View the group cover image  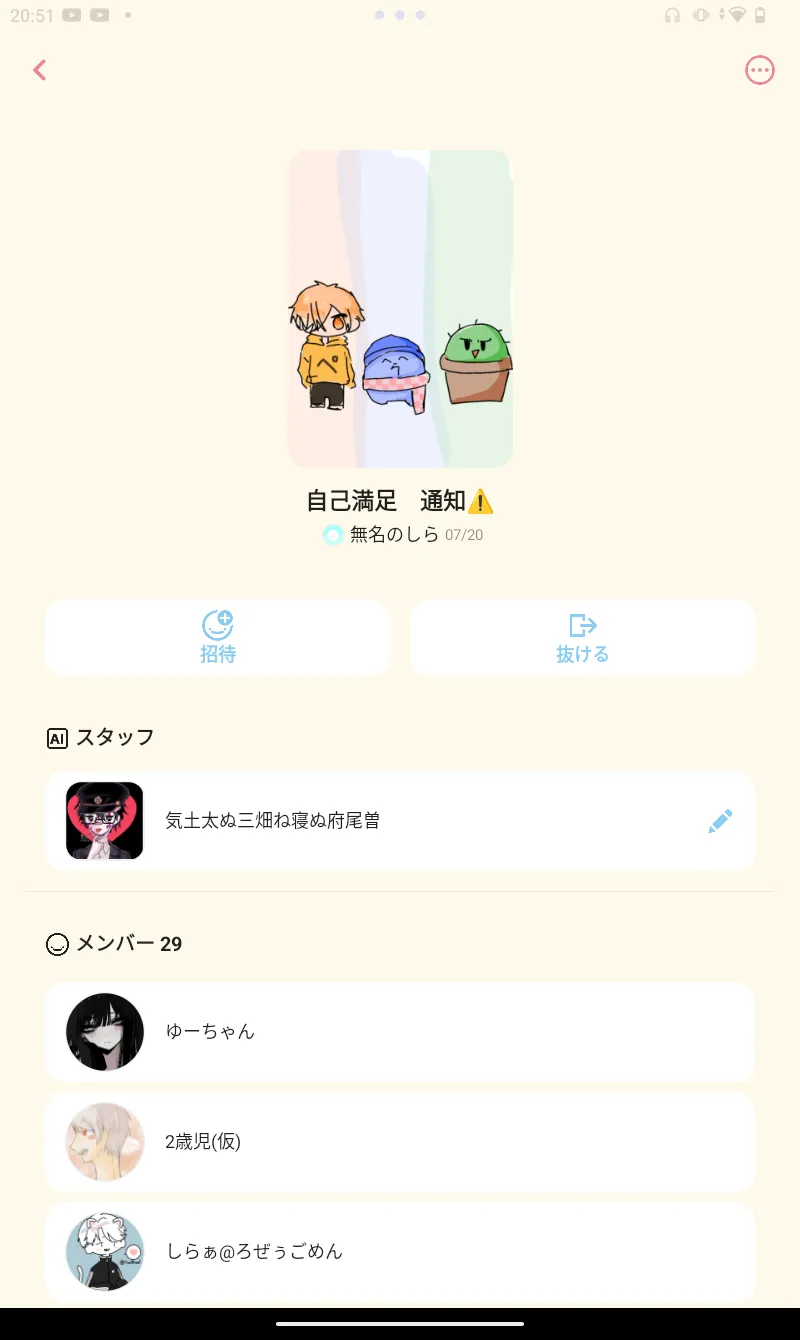[x=400, y=308]
